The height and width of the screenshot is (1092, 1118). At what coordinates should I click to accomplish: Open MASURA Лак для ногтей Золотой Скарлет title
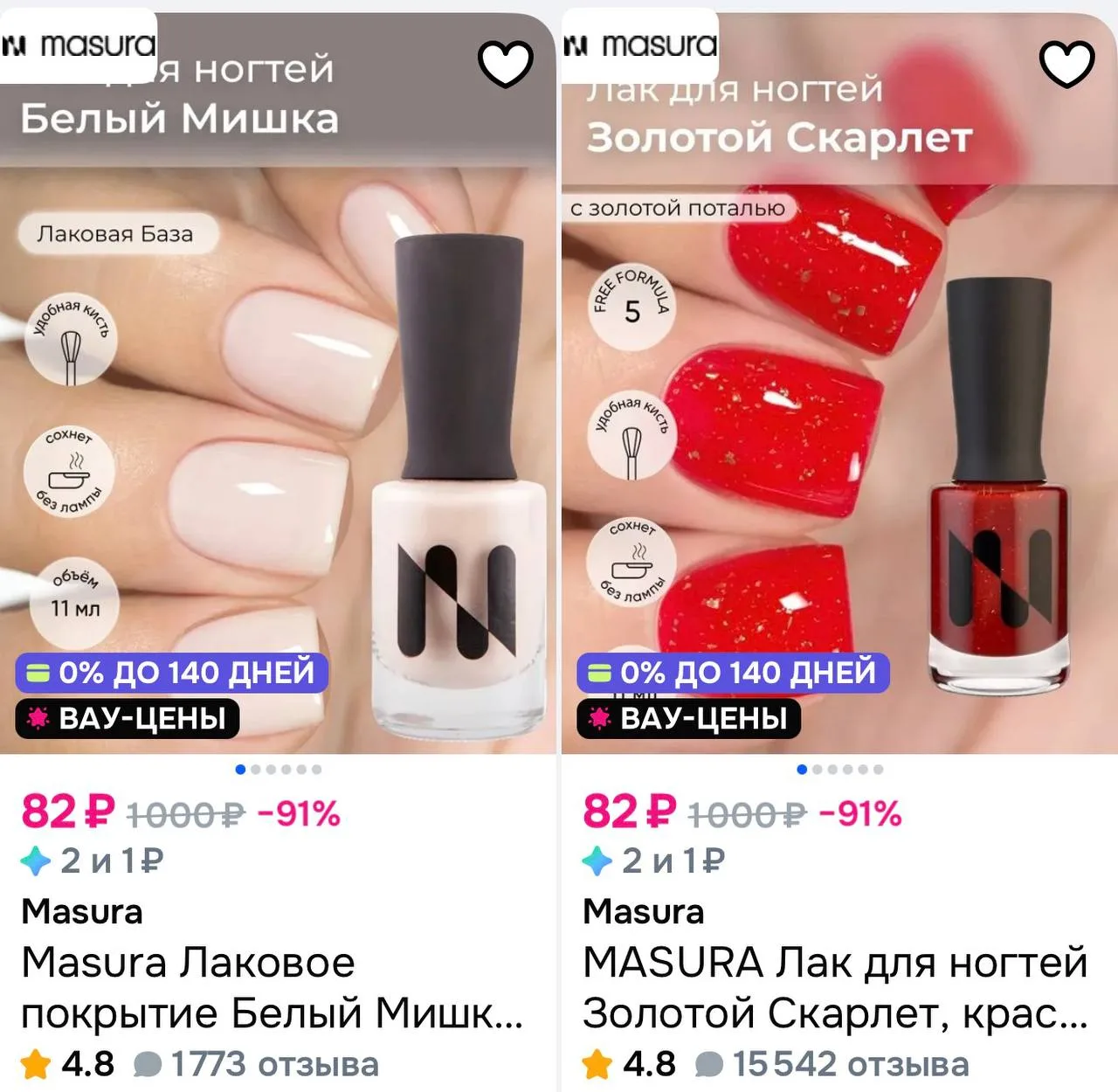(x=836, y=988)
